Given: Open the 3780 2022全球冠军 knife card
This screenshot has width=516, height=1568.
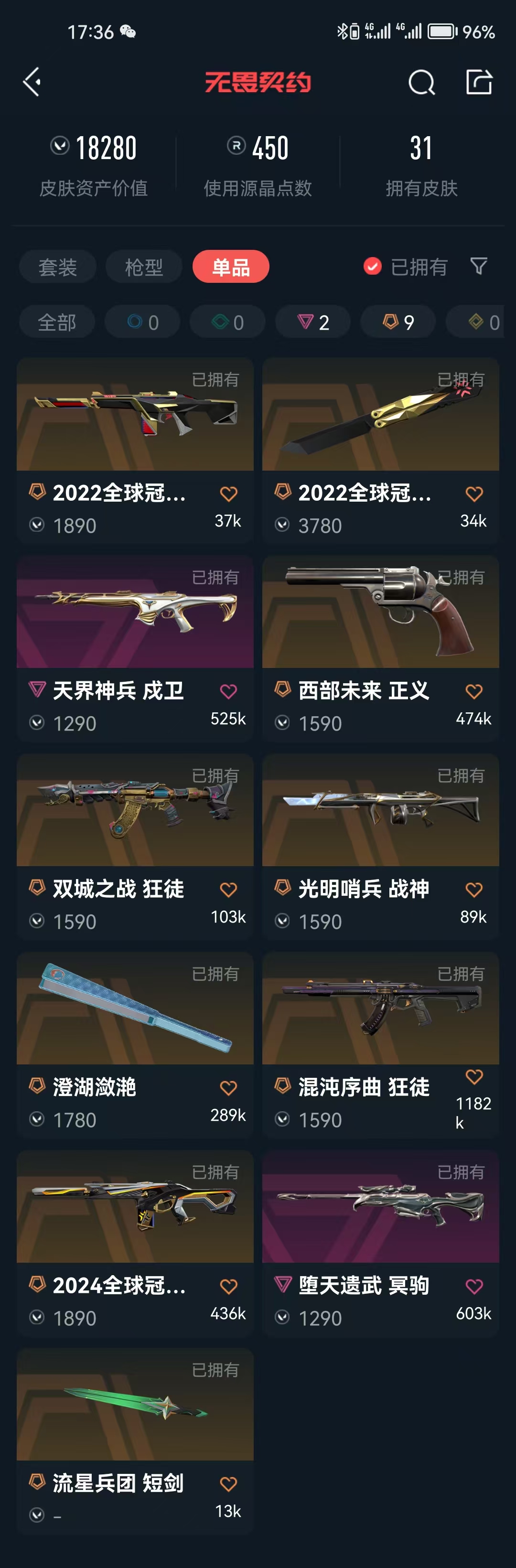Looking at the screenshot, I should (x=380, y=450).
